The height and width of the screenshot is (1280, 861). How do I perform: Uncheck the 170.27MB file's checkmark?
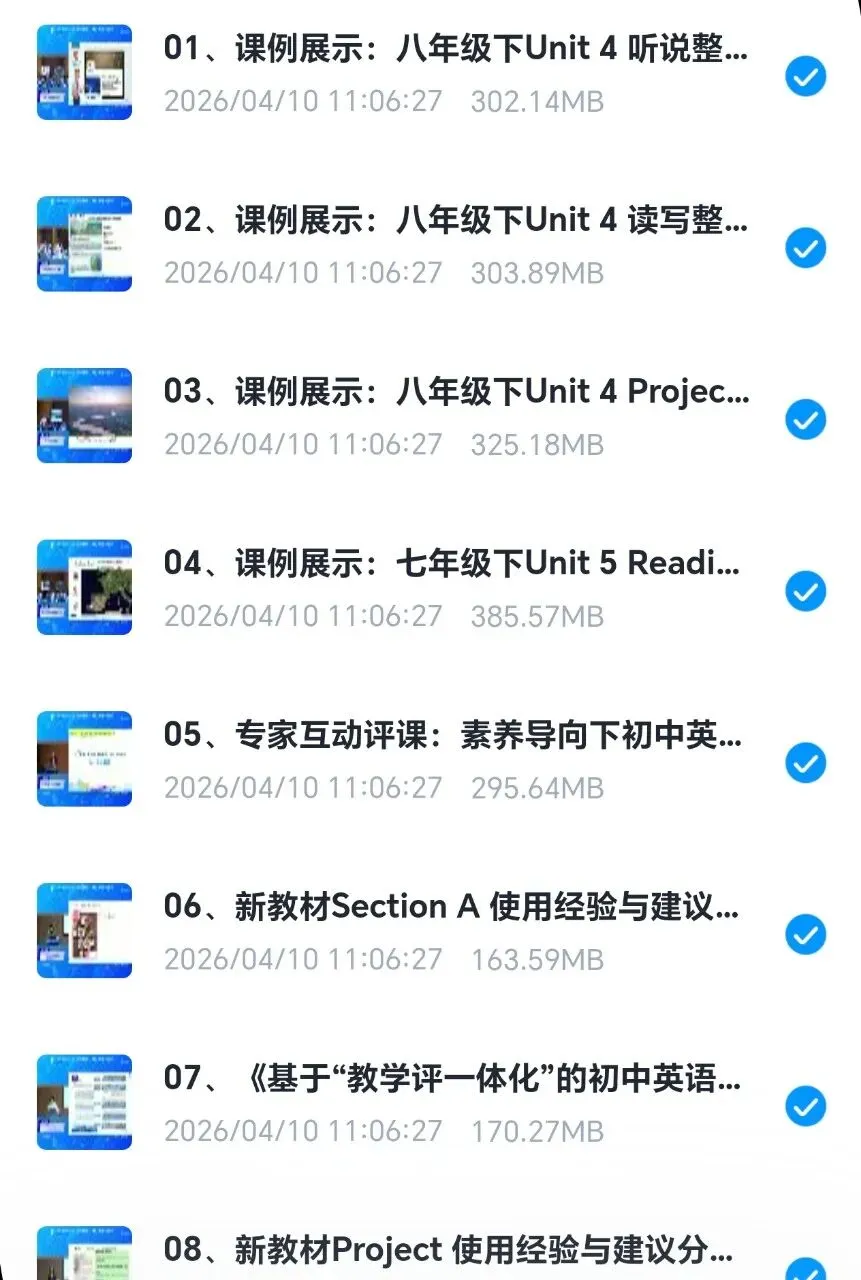pyautogui.click(x=805, y=1107)
